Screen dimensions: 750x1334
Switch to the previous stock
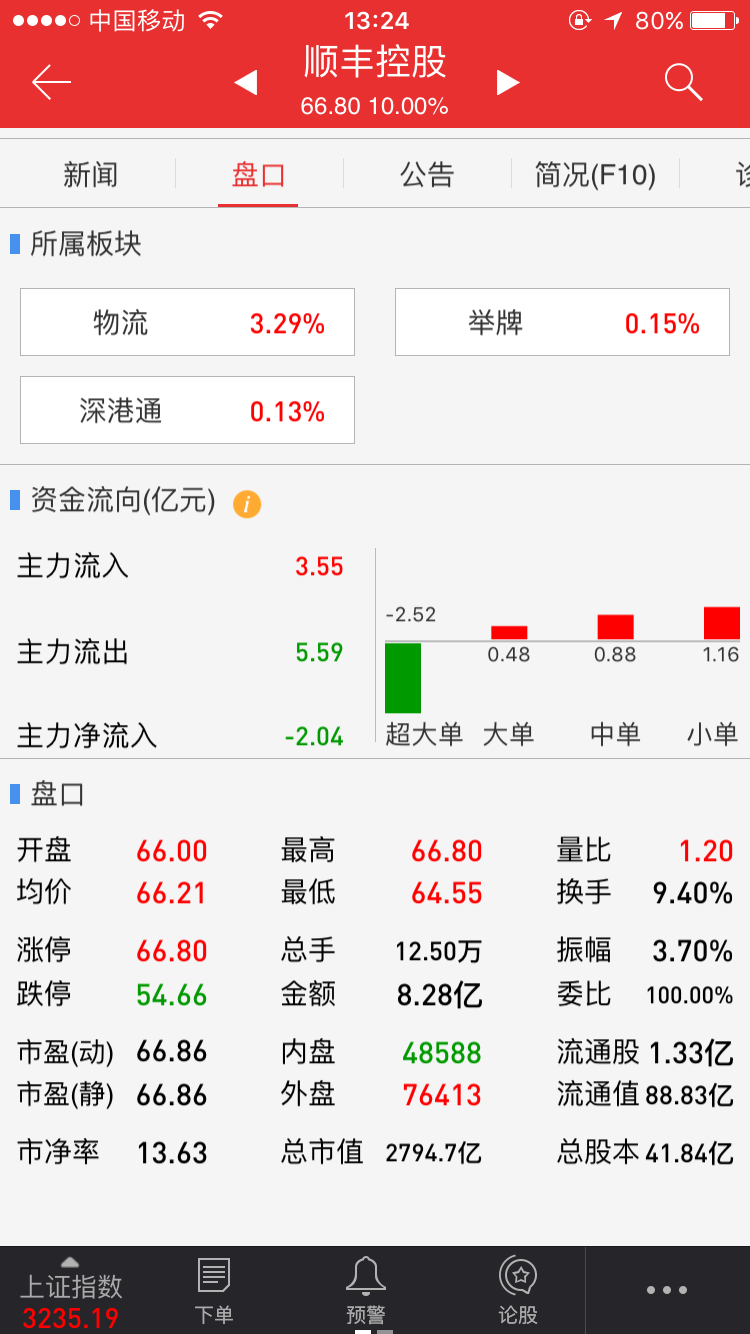click(x=246, y=82)
